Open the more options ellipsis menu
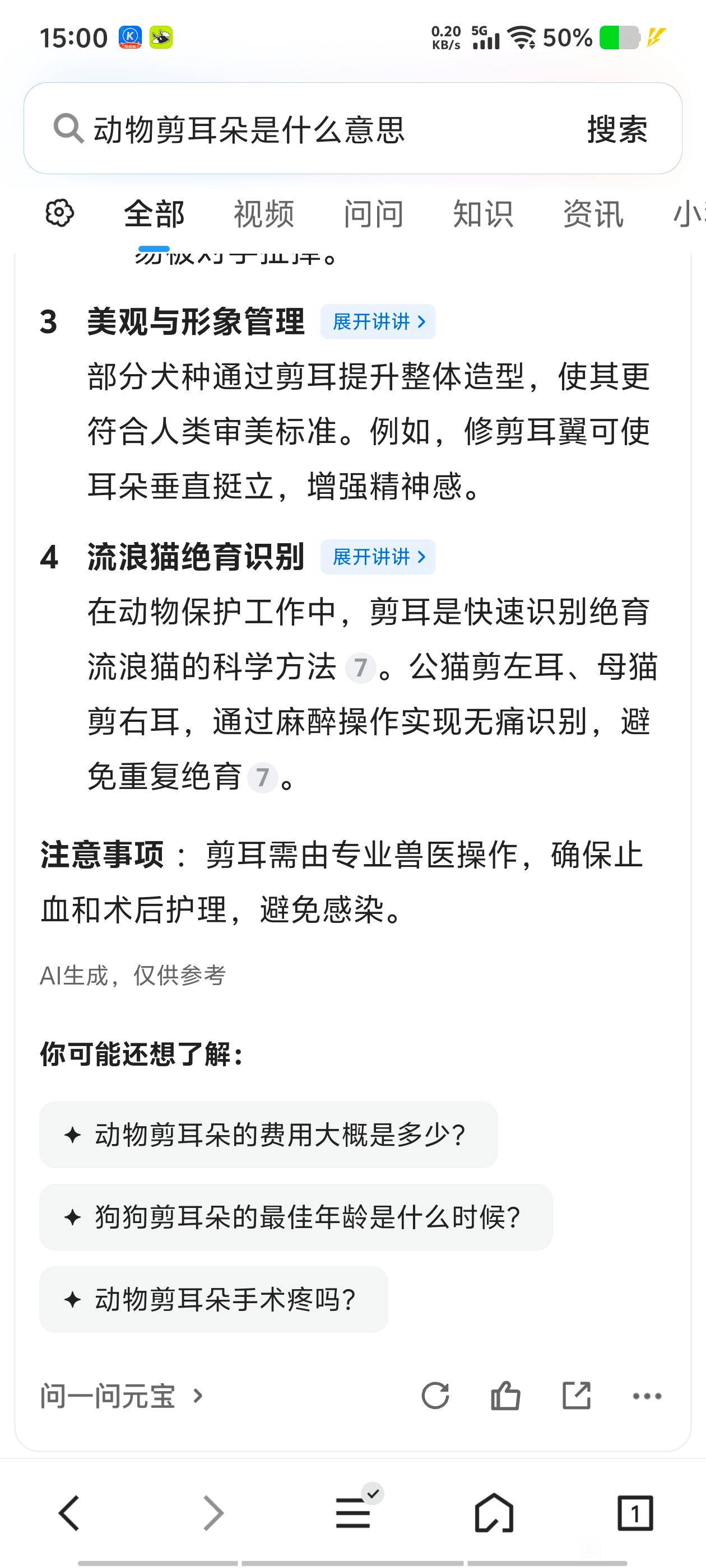Image resolution: width=706 pixels, height=1568 pixels. pos(647,1396)
